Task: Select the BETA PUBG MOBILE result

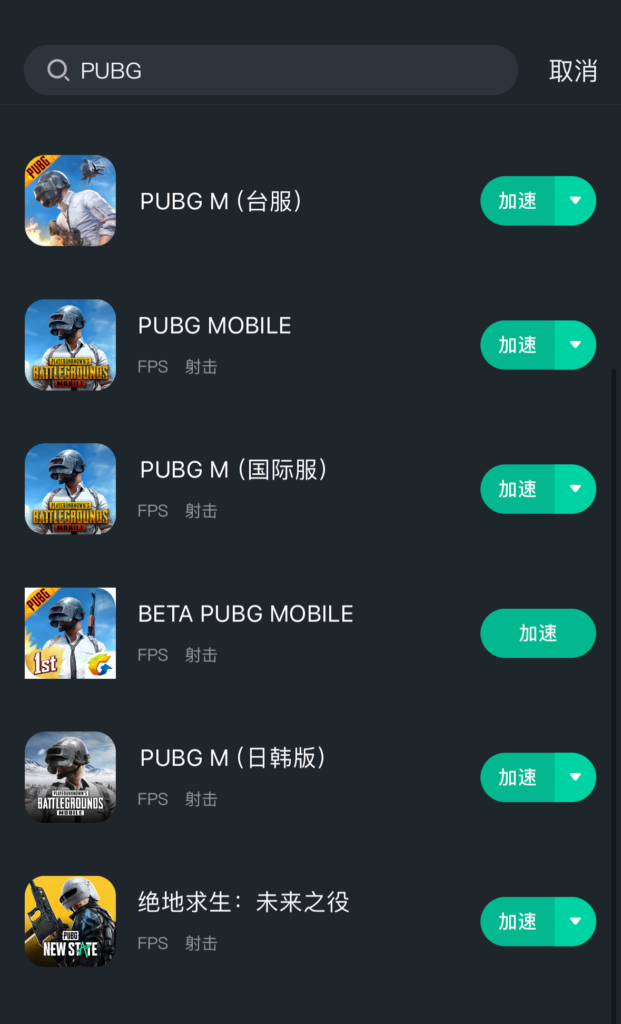Action: pyautogui.click(x=245, y=614)
